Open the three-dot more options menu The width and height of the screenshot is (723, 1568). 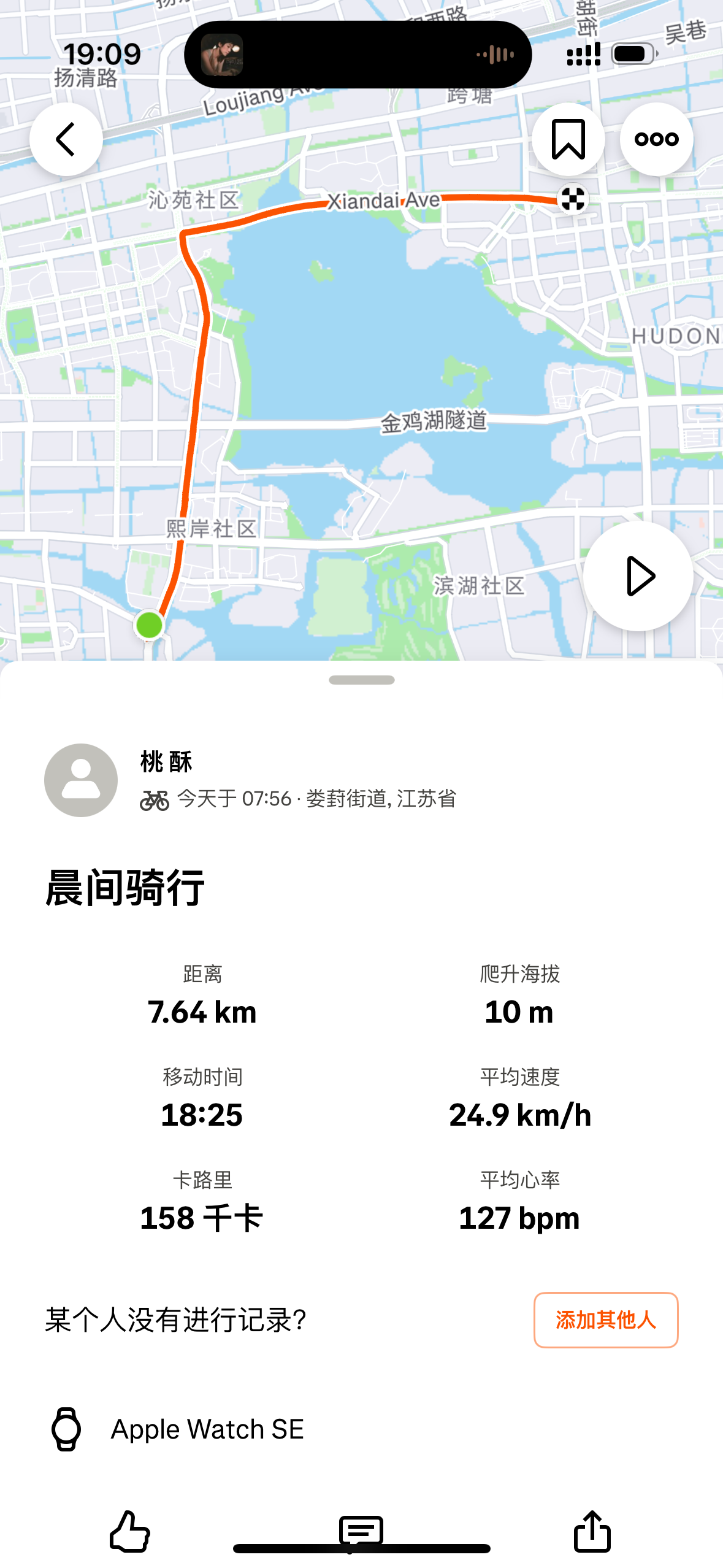coord(656,140)
